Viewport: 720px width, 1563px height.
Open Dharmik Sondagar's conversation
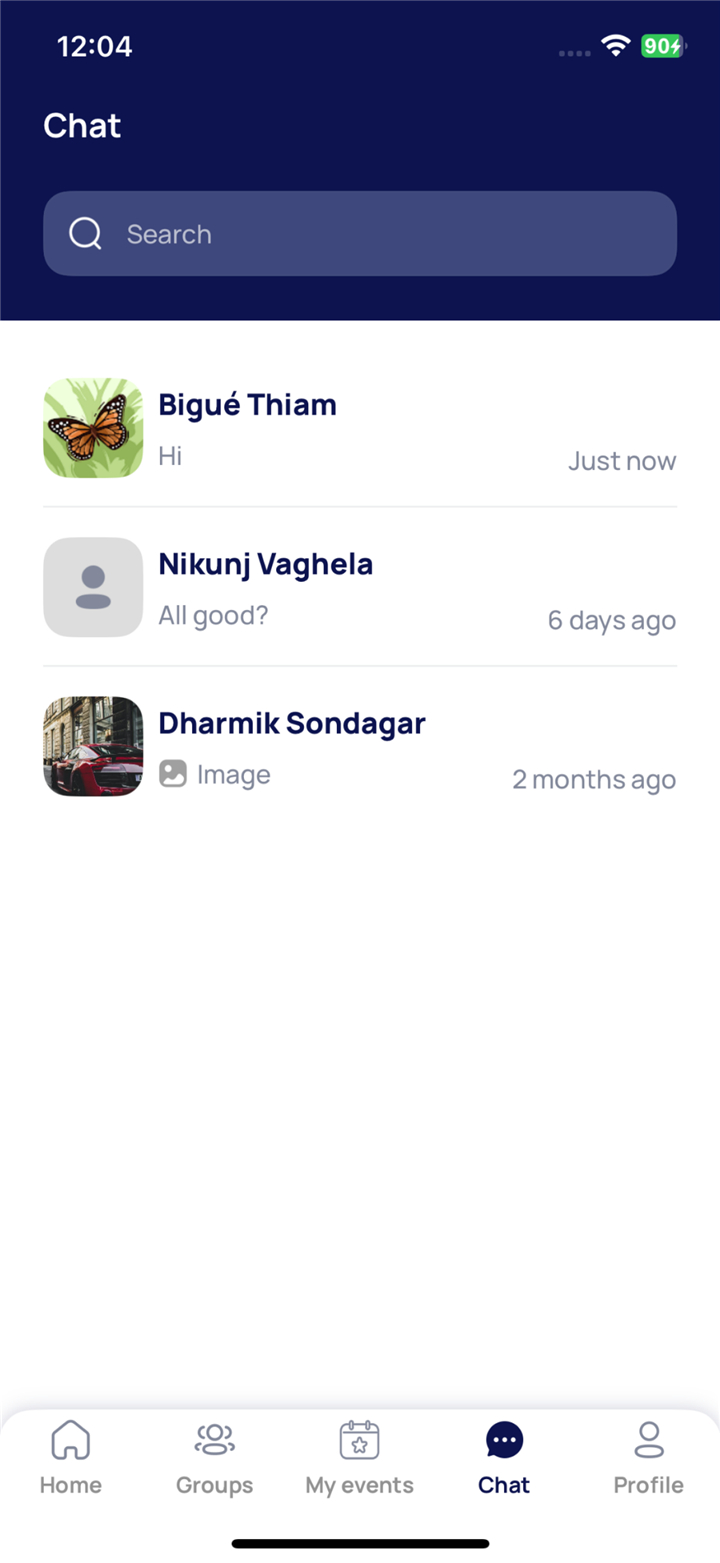point(360,747)
